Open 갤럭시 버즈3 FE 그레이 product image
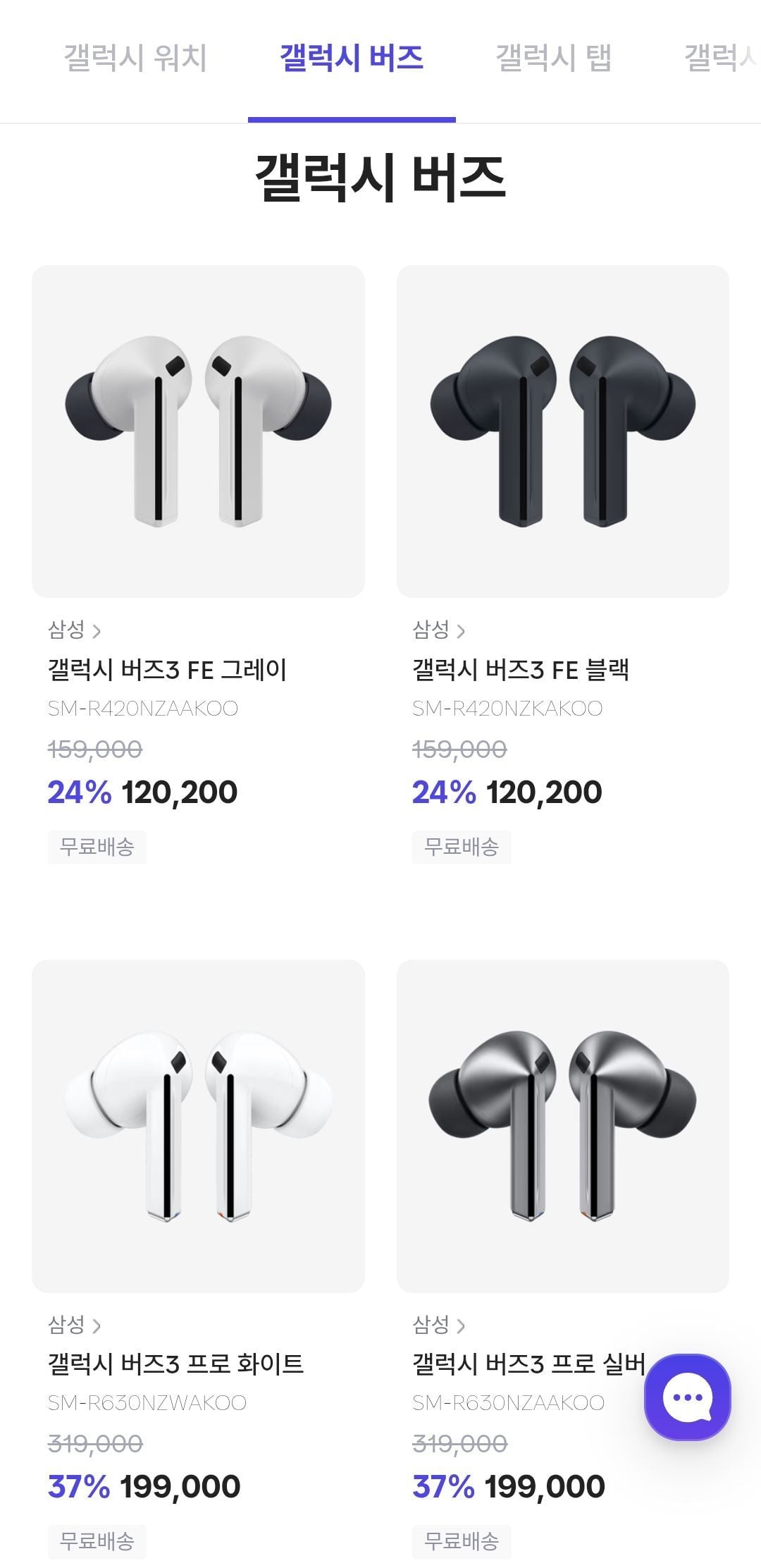 198,431
